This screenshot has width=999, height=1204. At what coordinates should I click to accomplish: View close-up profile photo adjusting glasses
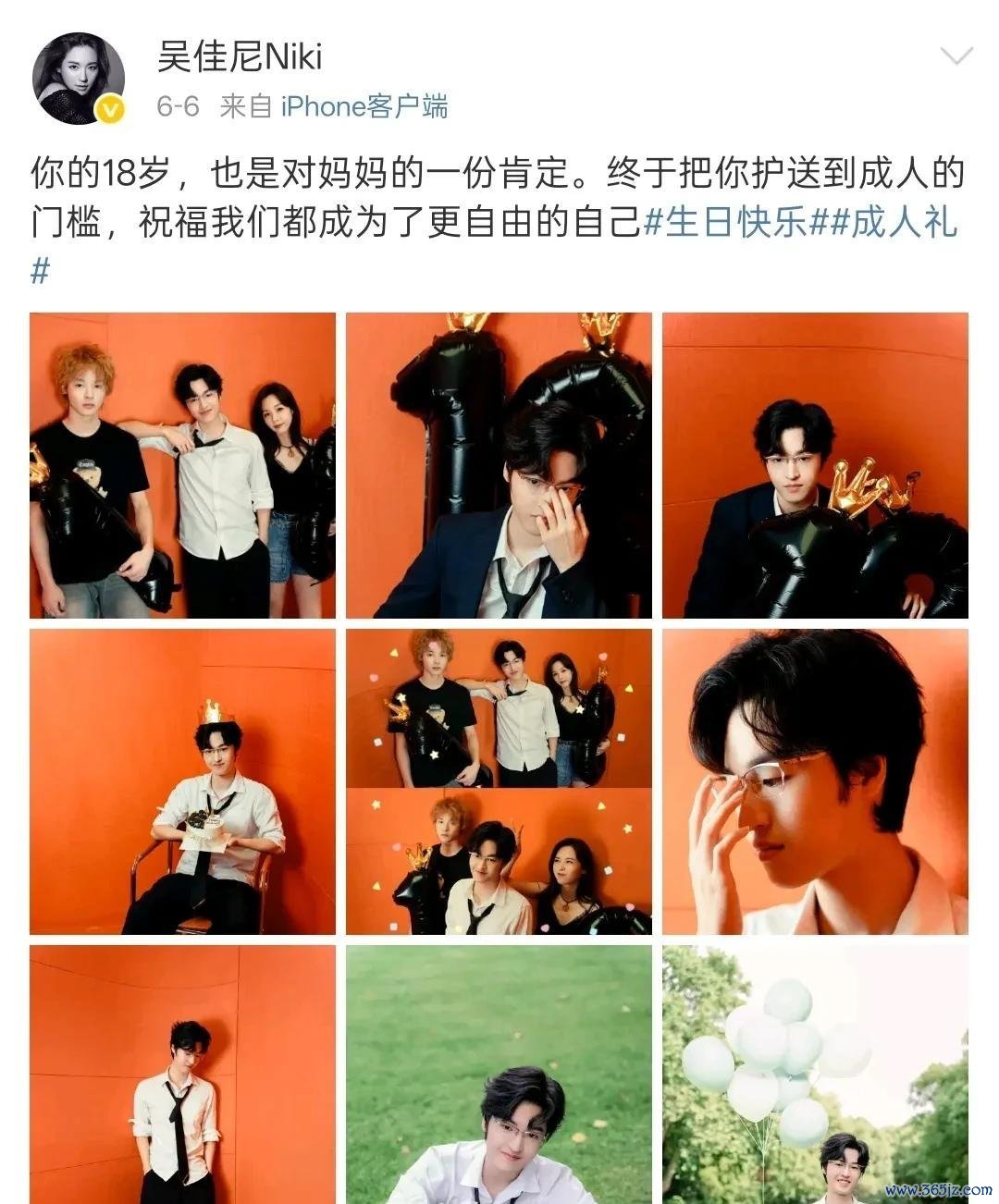click(x=815, y=781)
